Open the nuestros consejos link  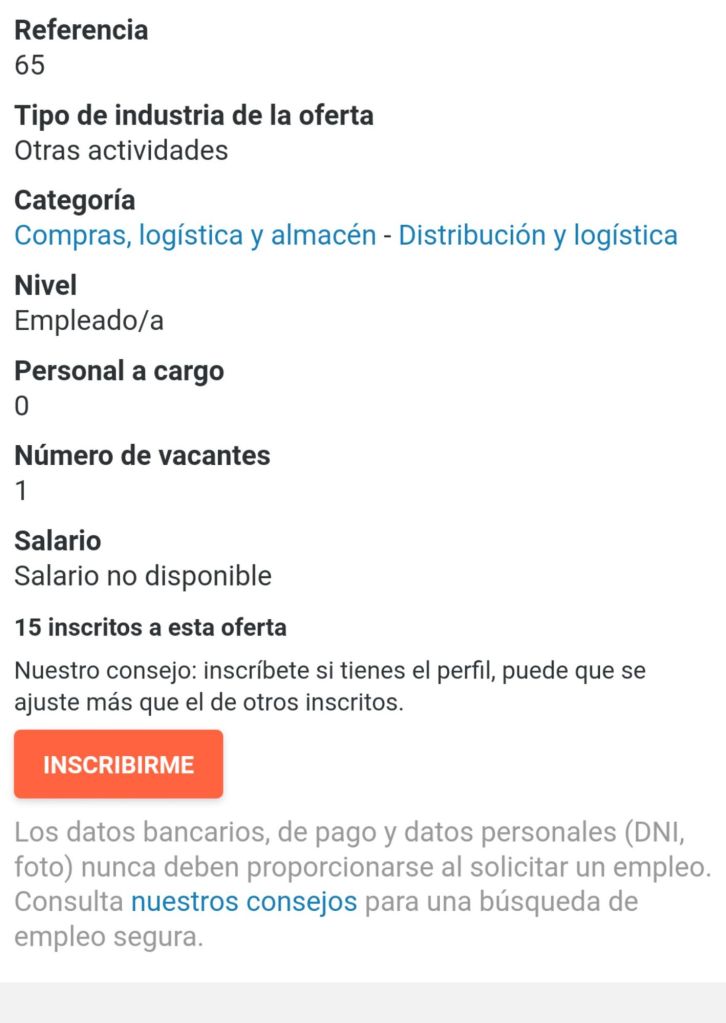(x=244, y=902)
